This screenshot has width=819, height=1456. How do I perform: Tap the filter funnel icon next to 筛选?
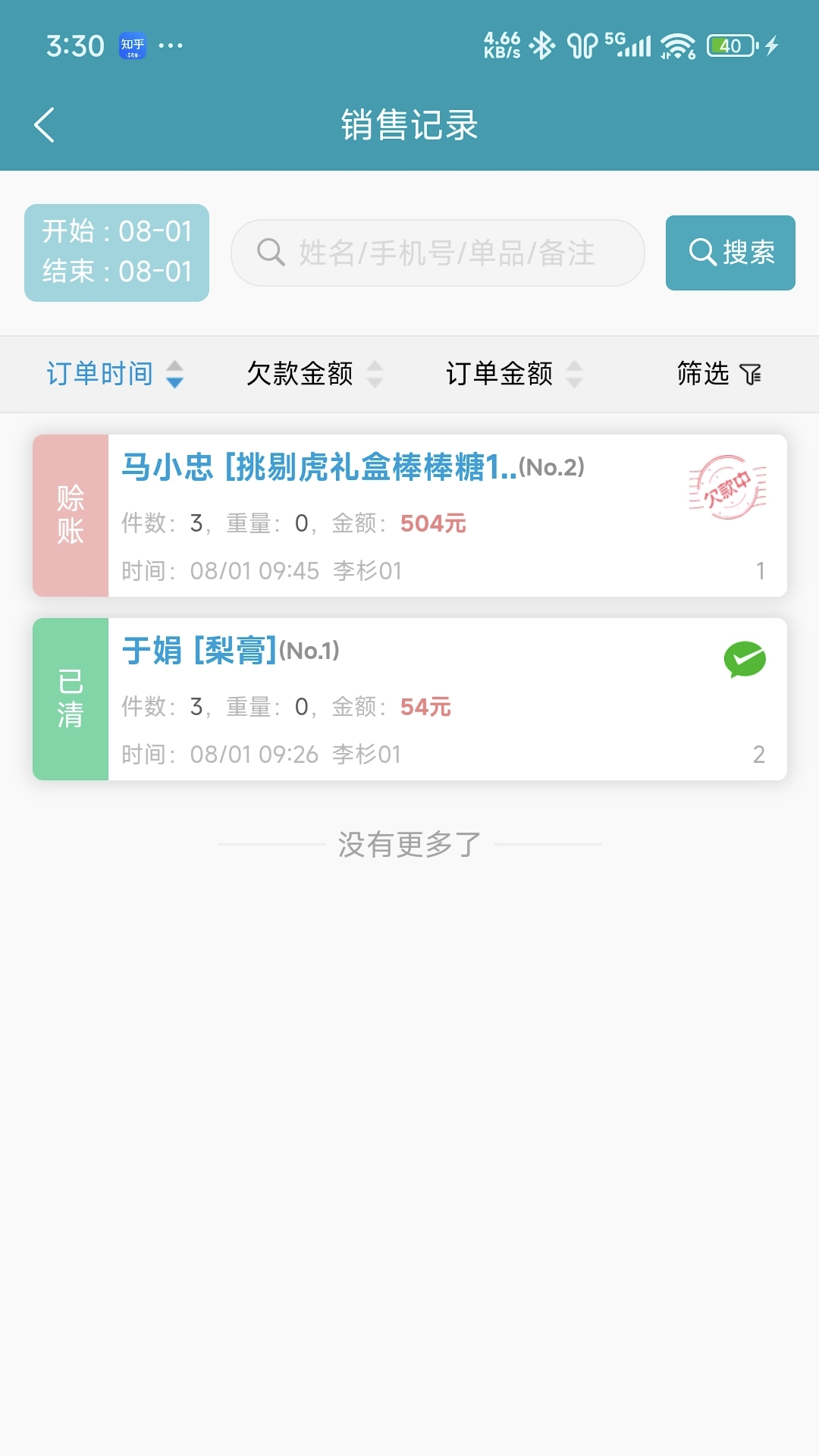click(750, 374)
